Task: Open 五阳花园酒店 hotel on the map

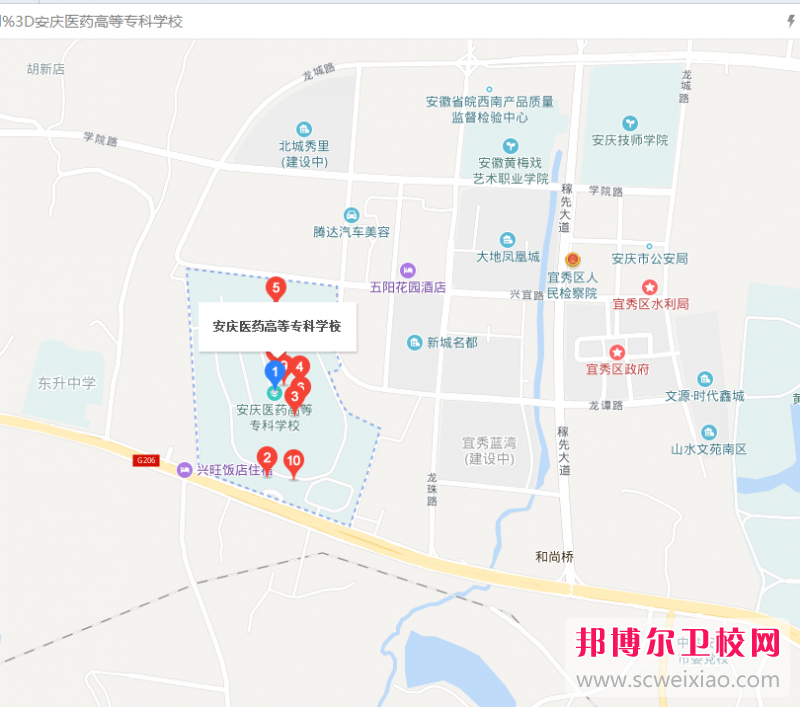Action: click(x=407, y=270)
